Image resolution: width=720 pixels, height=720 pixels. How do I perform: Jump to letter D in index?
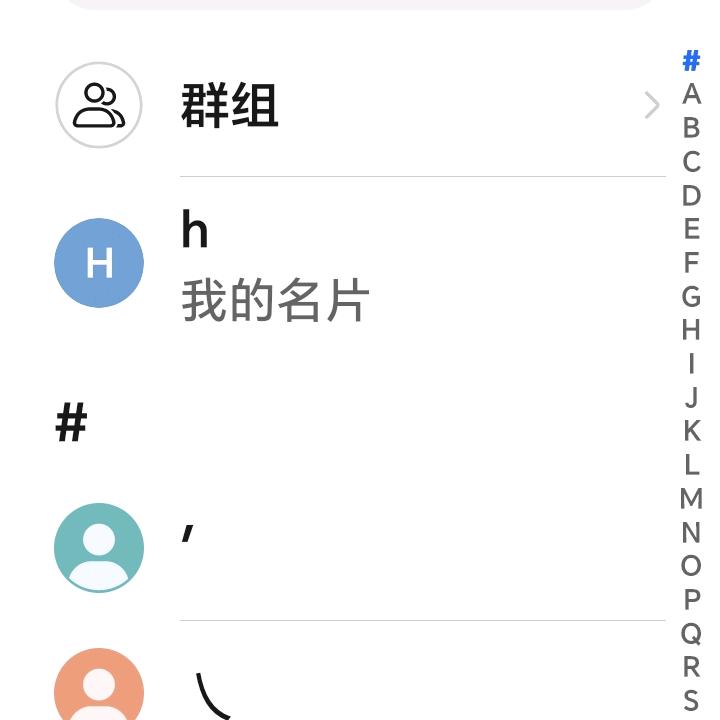click(x=691, y=196)
